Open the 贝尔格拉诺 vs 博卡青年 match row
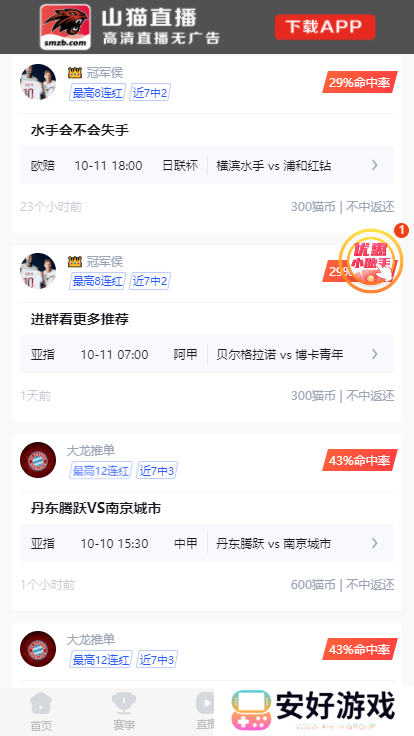Viewport: 414px width, 736px height. 207,354
